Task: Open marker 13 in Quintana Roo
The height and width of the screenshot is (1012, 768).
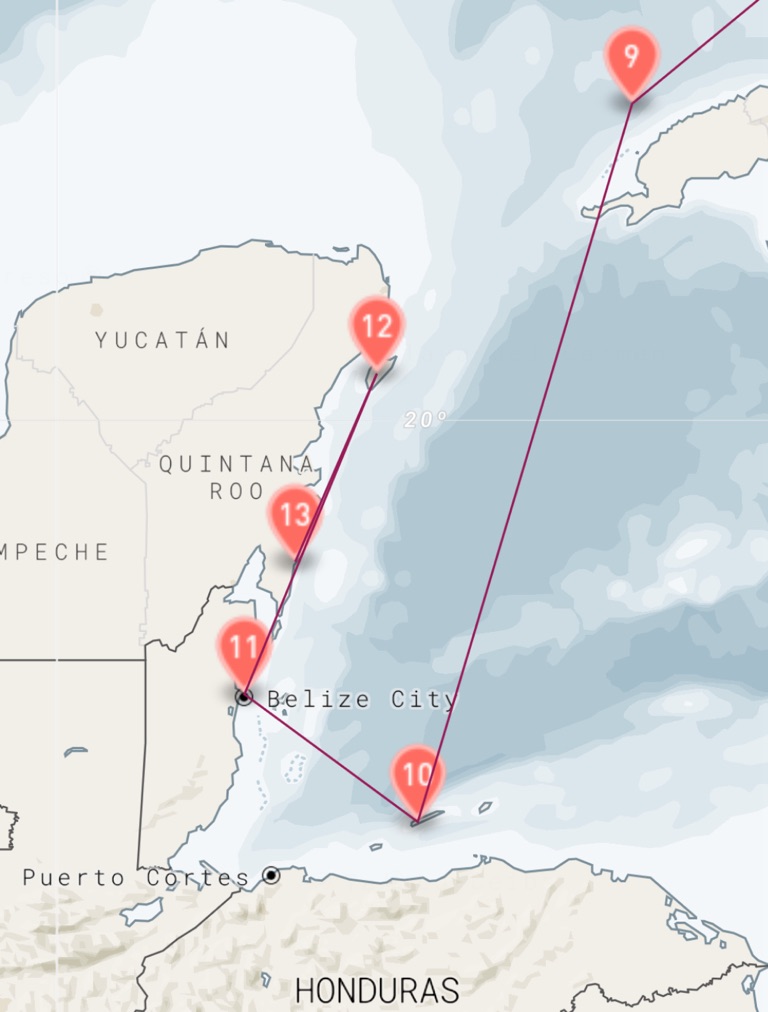Action: coord(295,517)
